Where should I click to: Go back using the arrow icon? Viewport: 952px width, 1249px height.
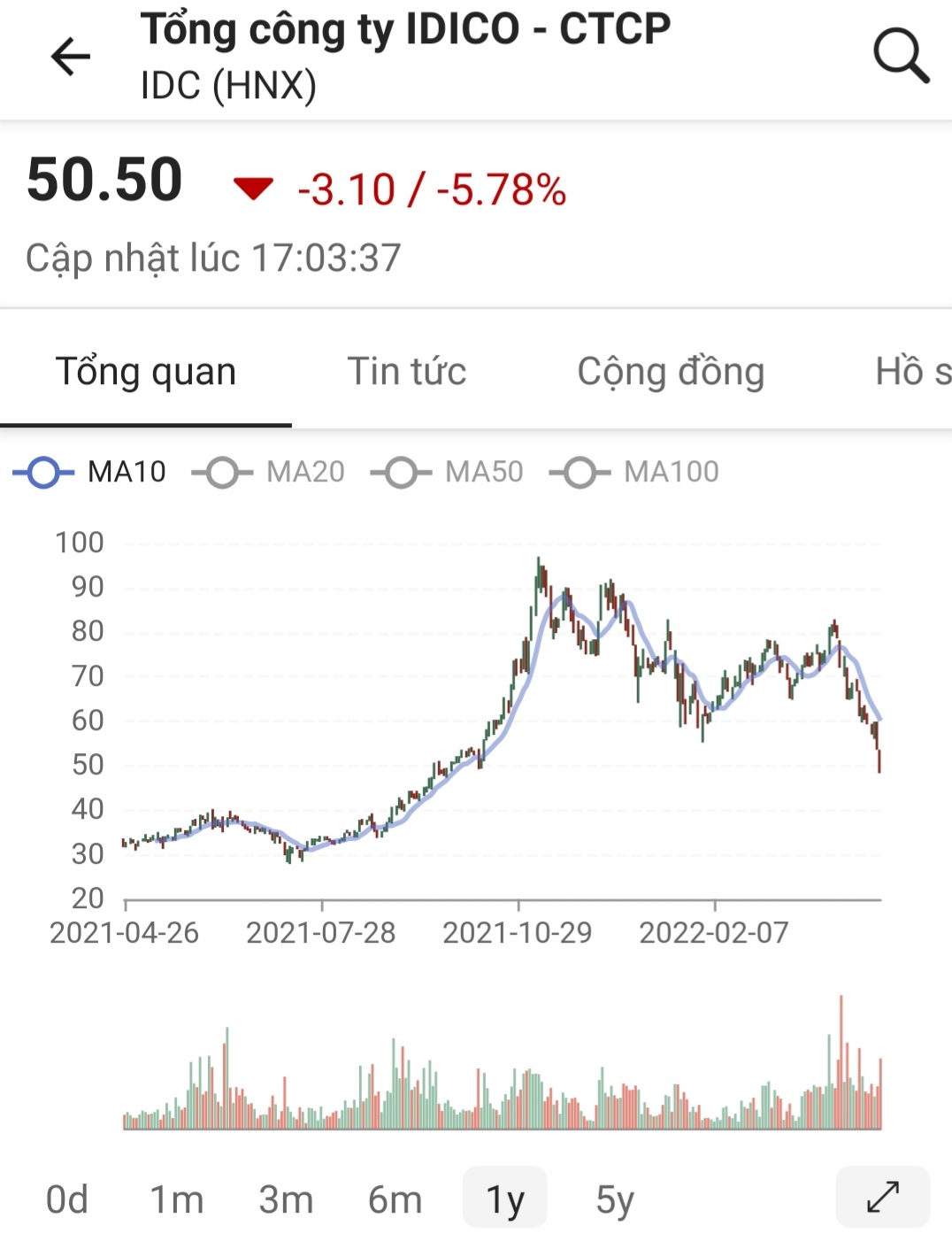pos(71,57)
